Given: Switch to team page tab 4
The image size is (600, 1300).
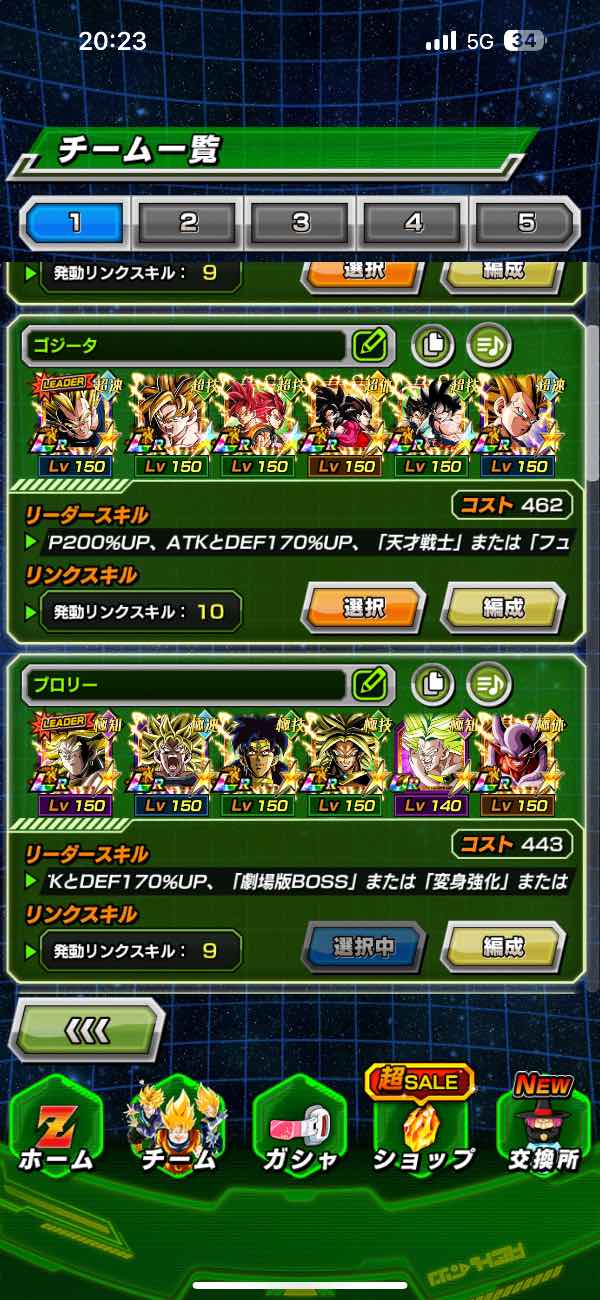Looking at the screenshot, I should coord(412,222).
